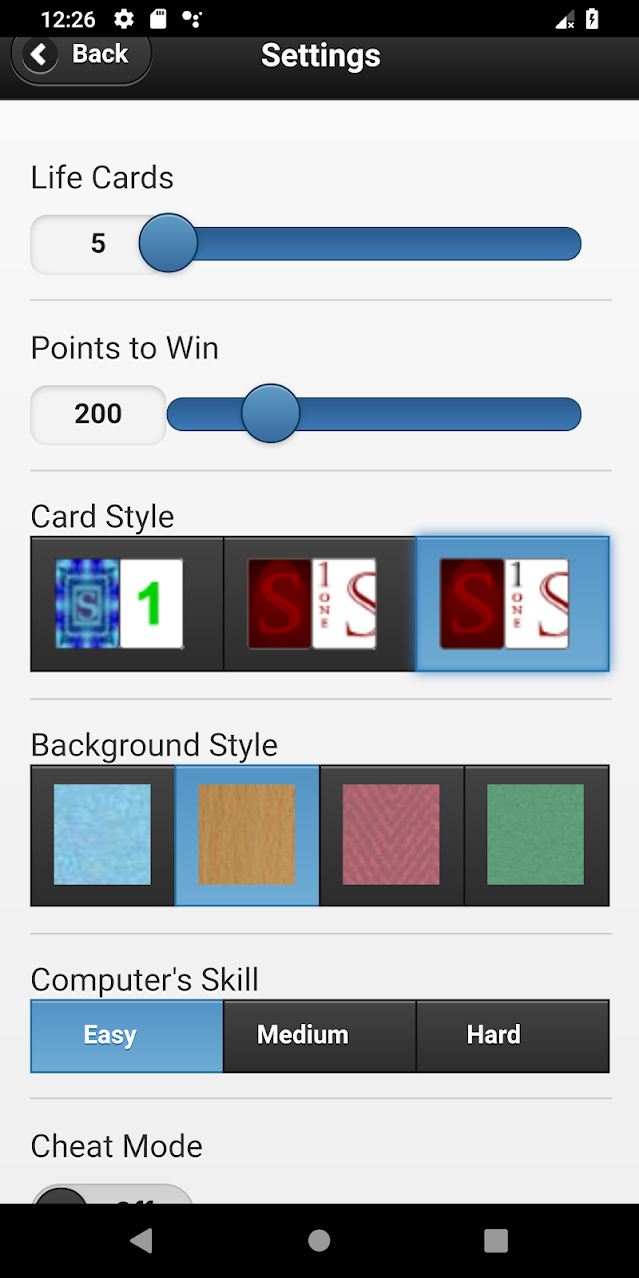Select the highlighted red S card style

coord(512,604)
